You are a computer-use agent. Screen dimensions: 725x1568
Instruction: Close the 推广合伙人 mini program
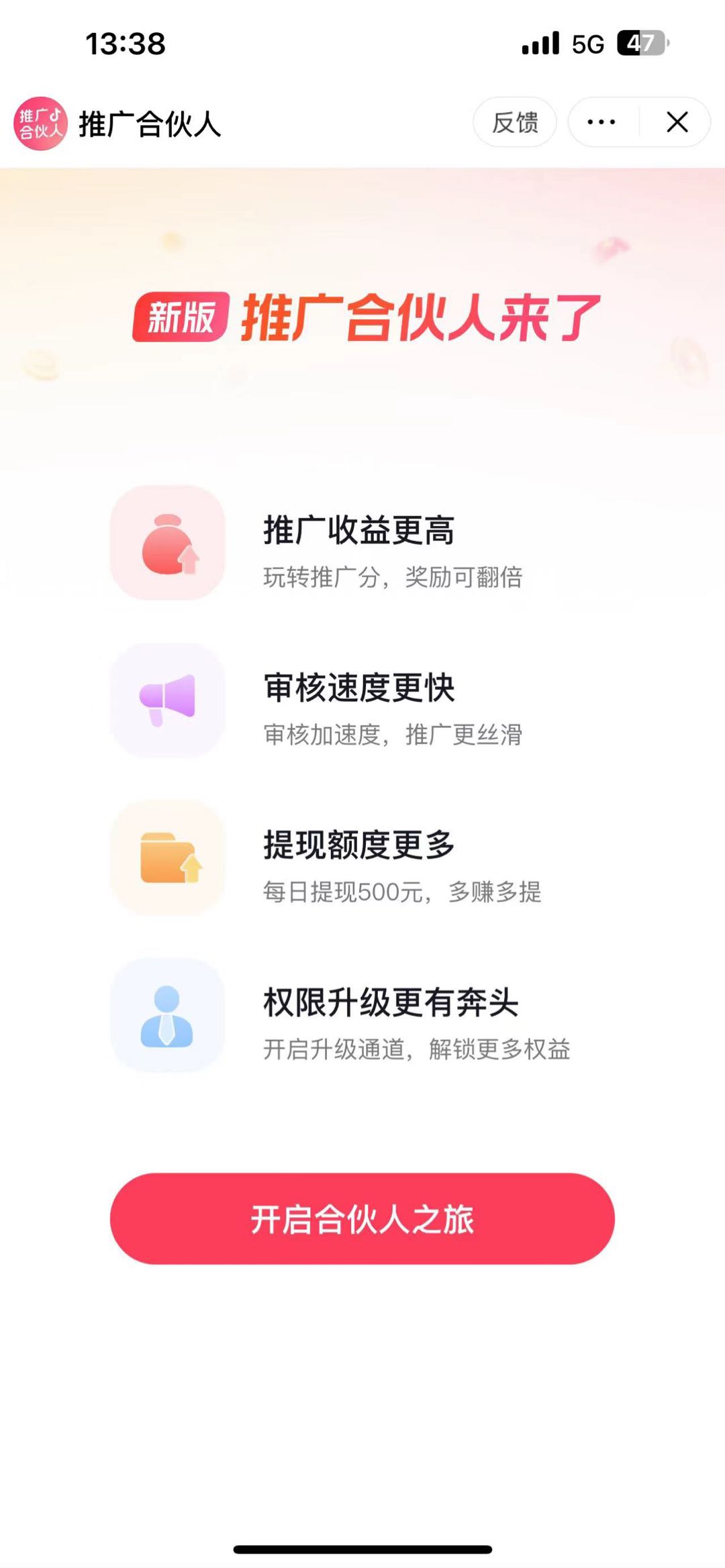(677, 122)
